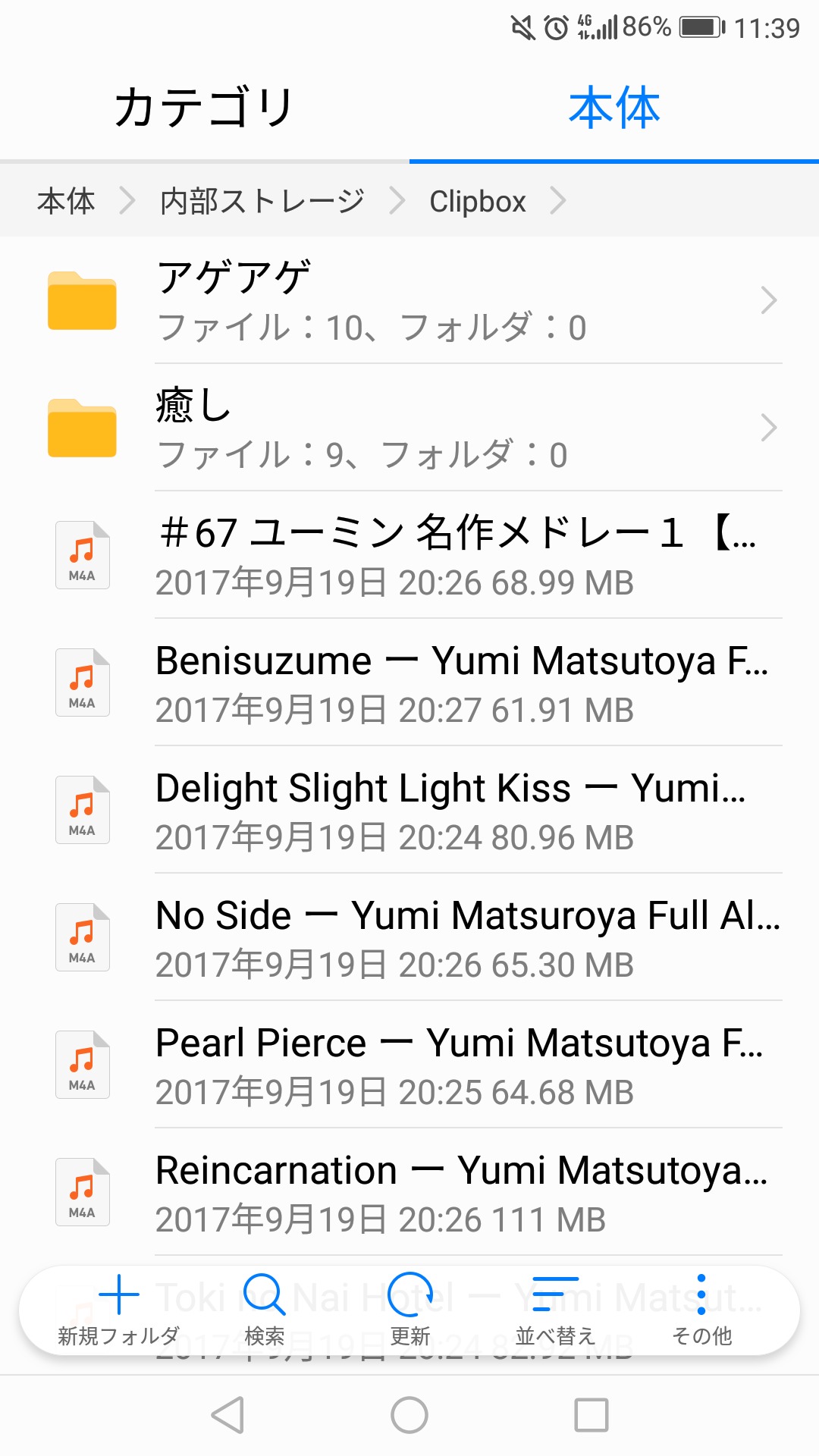
Task: Return to the home screen
Action: [409, 1415]
